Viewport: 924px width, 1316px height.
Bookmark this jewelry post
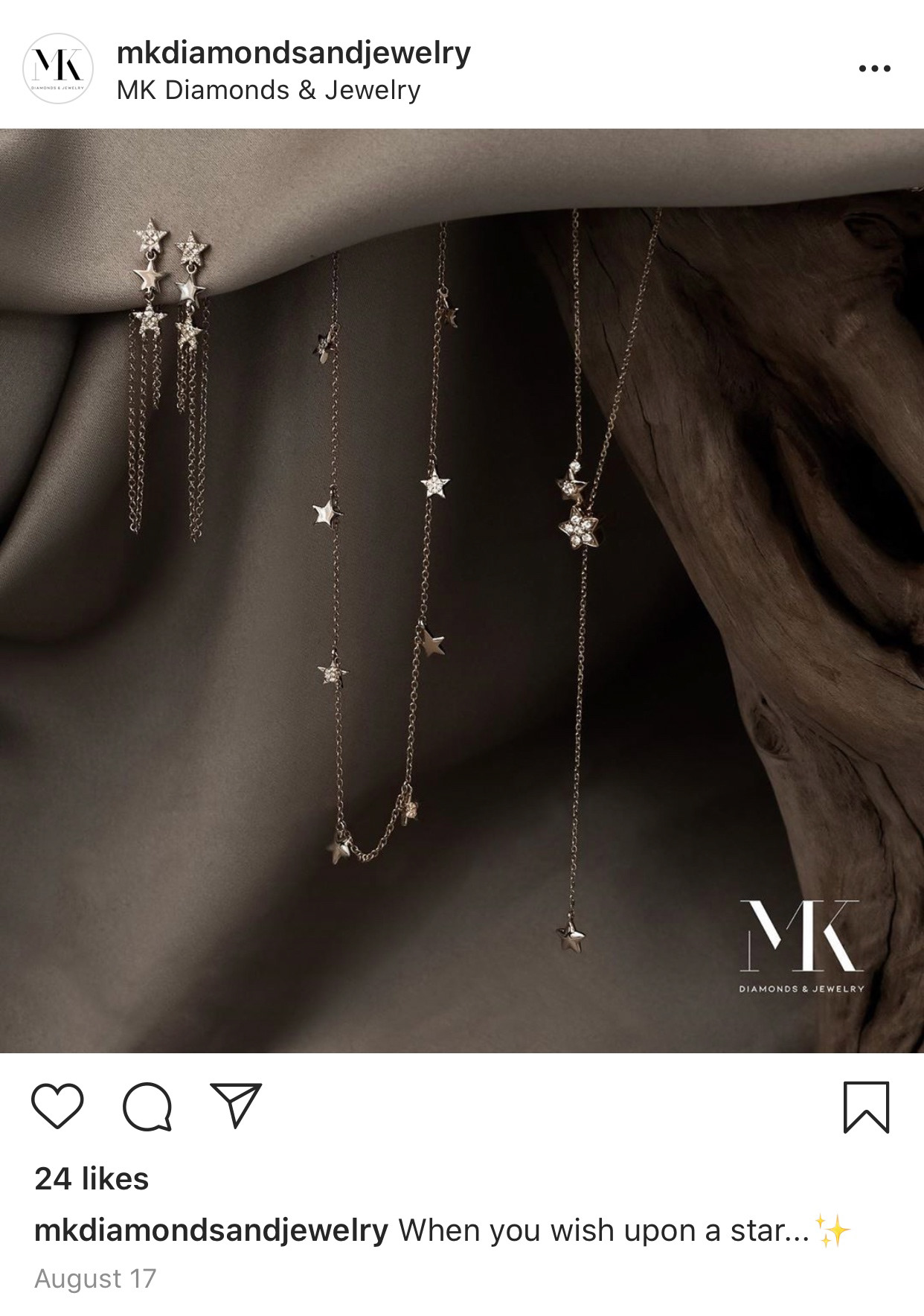pyautogui.click(x=866, y=1107)
